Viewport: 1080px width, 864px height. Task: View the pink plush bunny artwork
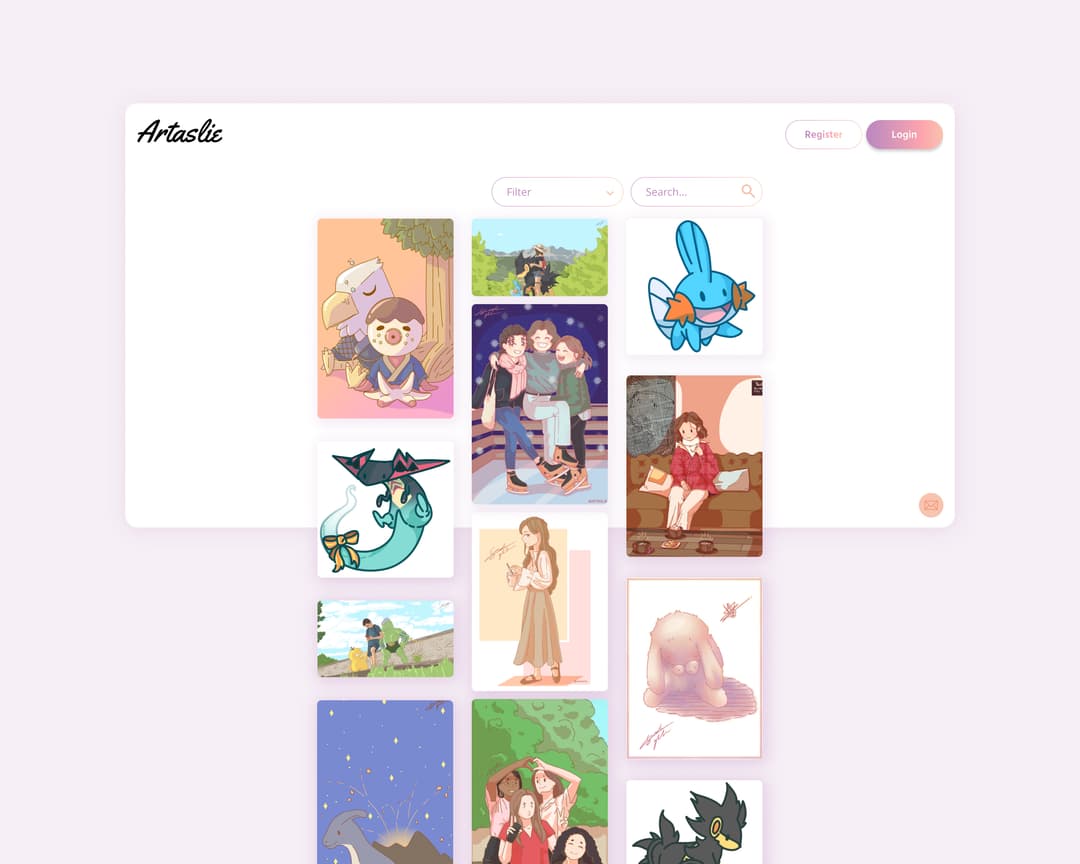[x=694, y=668]
